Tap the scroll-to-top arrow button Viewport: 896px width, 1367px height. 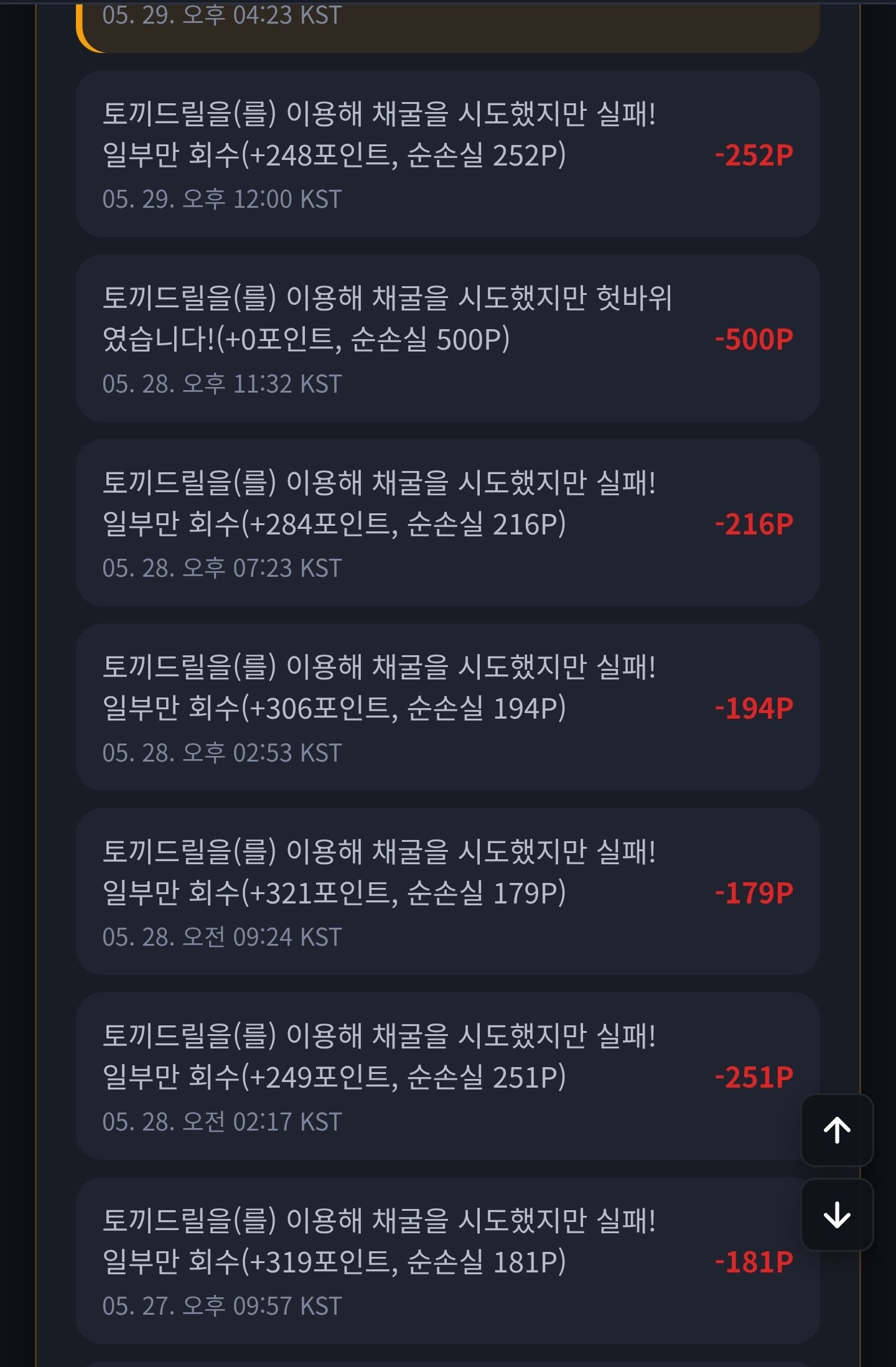(x=837, y=1130)
